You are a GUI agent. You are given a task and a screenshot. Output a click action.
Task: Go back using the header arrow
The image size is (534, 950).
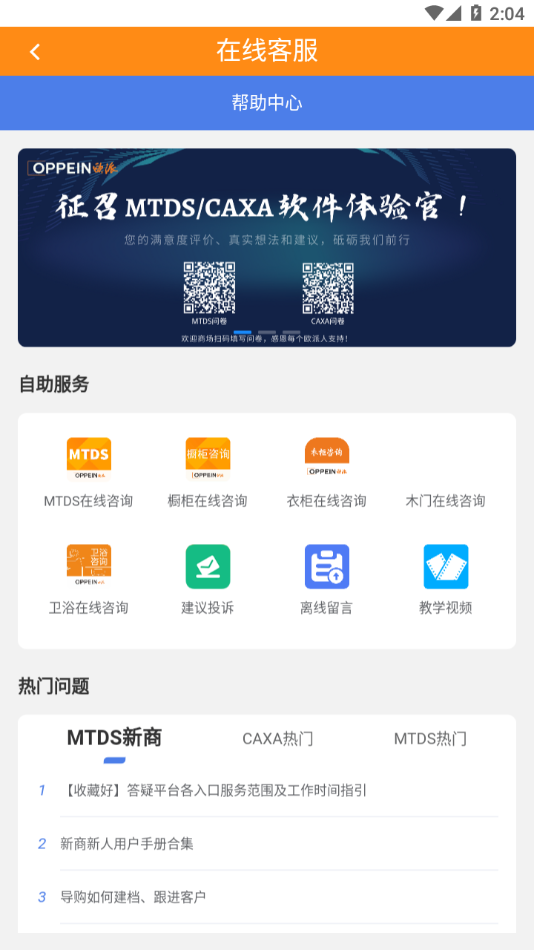coord(35,51)
